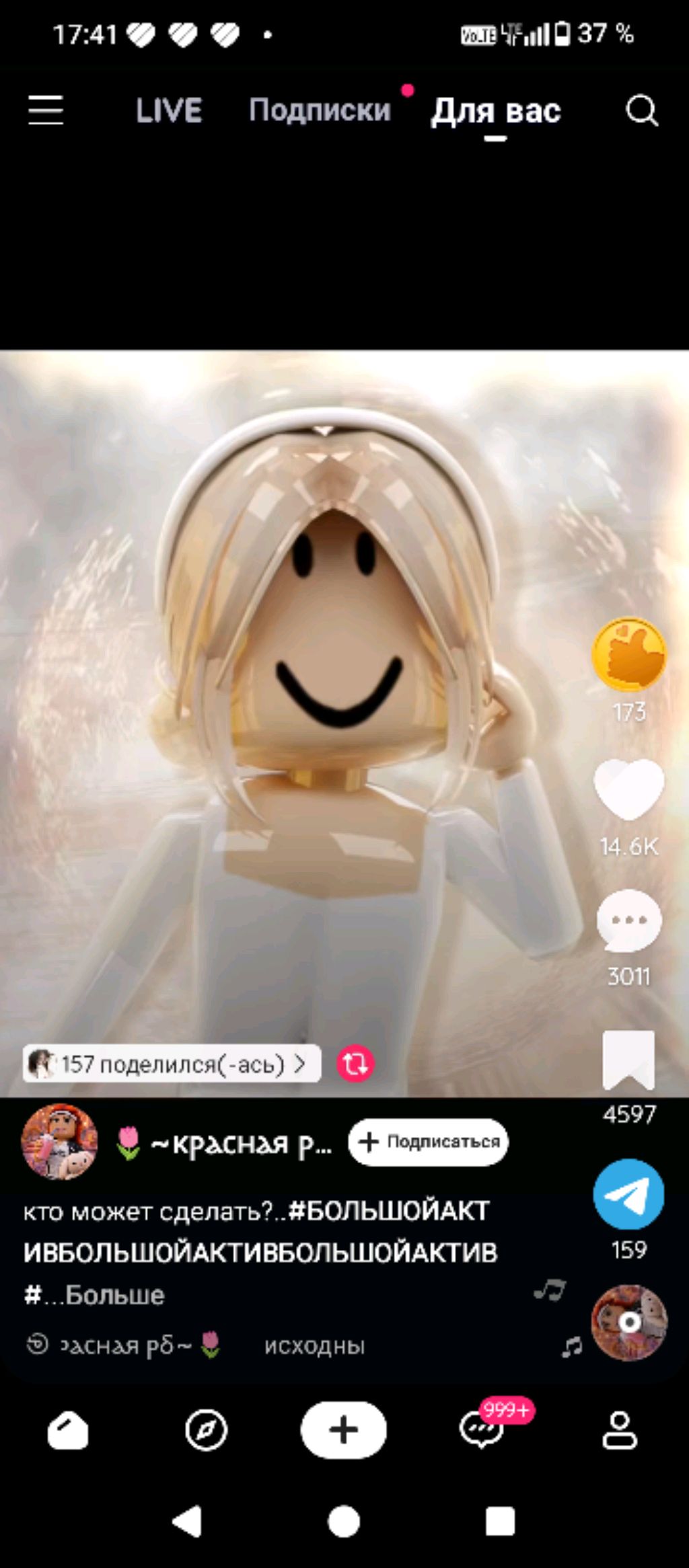Screen dimensions: 689x1568
Task: Expand caption with Больше
Action: click(114, 1295)
